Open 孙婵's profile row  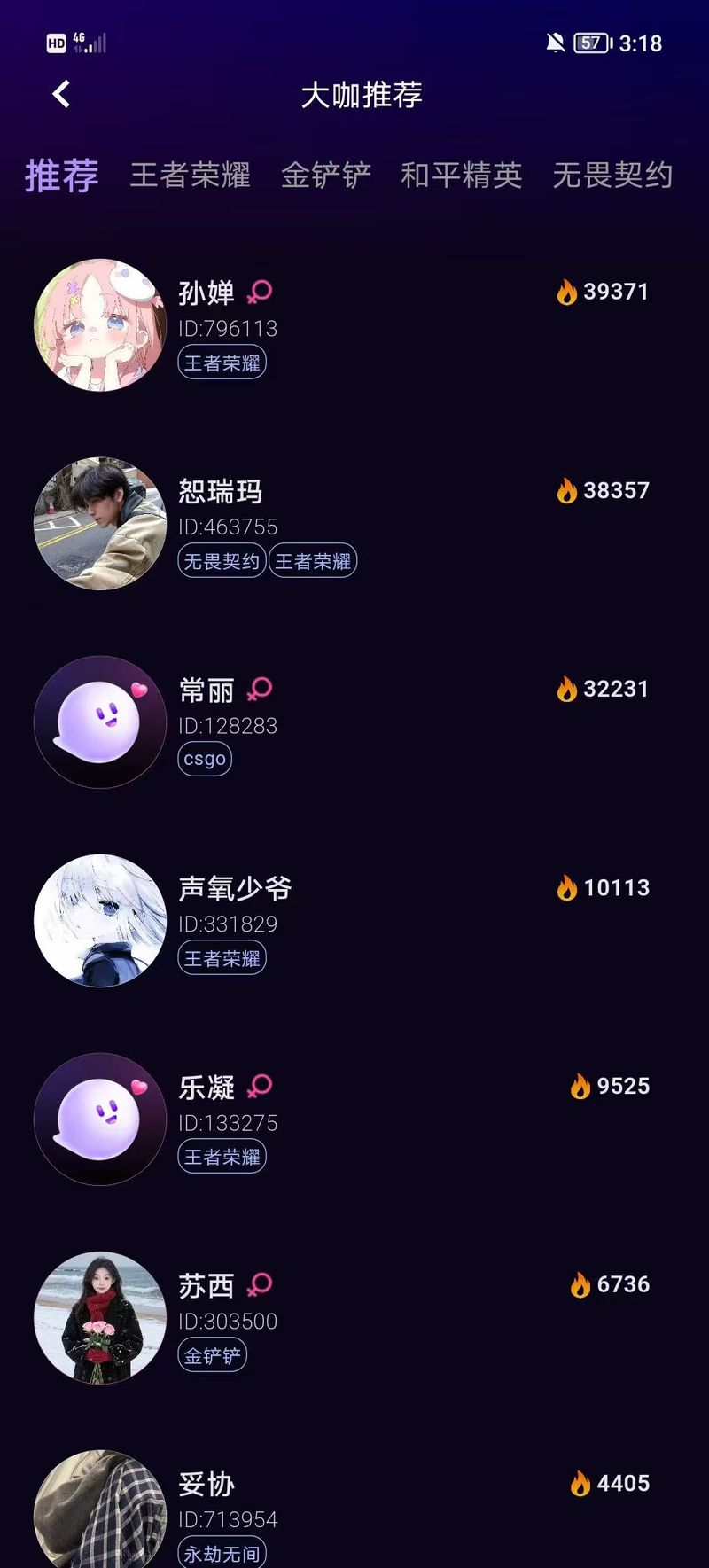click(x=354, y=325)
